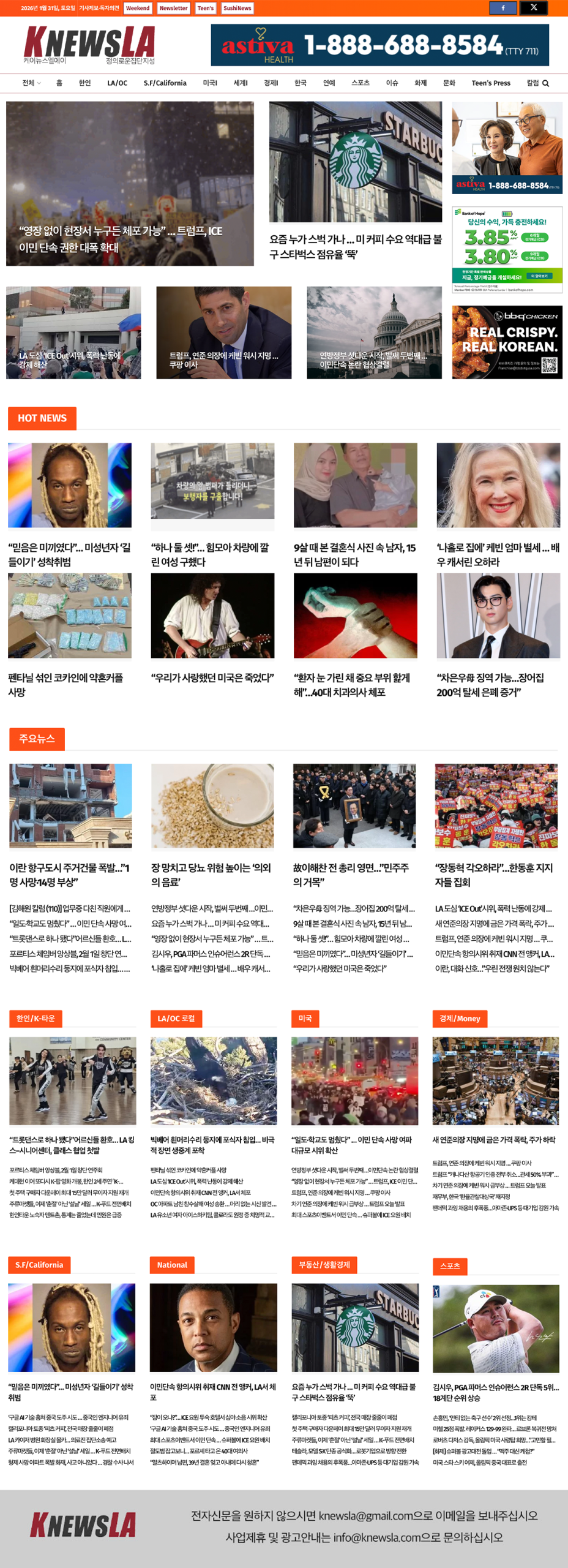Tap the Weekend button
The height and width of the screenshot is (1568, 568).
[x=138, y=8]
